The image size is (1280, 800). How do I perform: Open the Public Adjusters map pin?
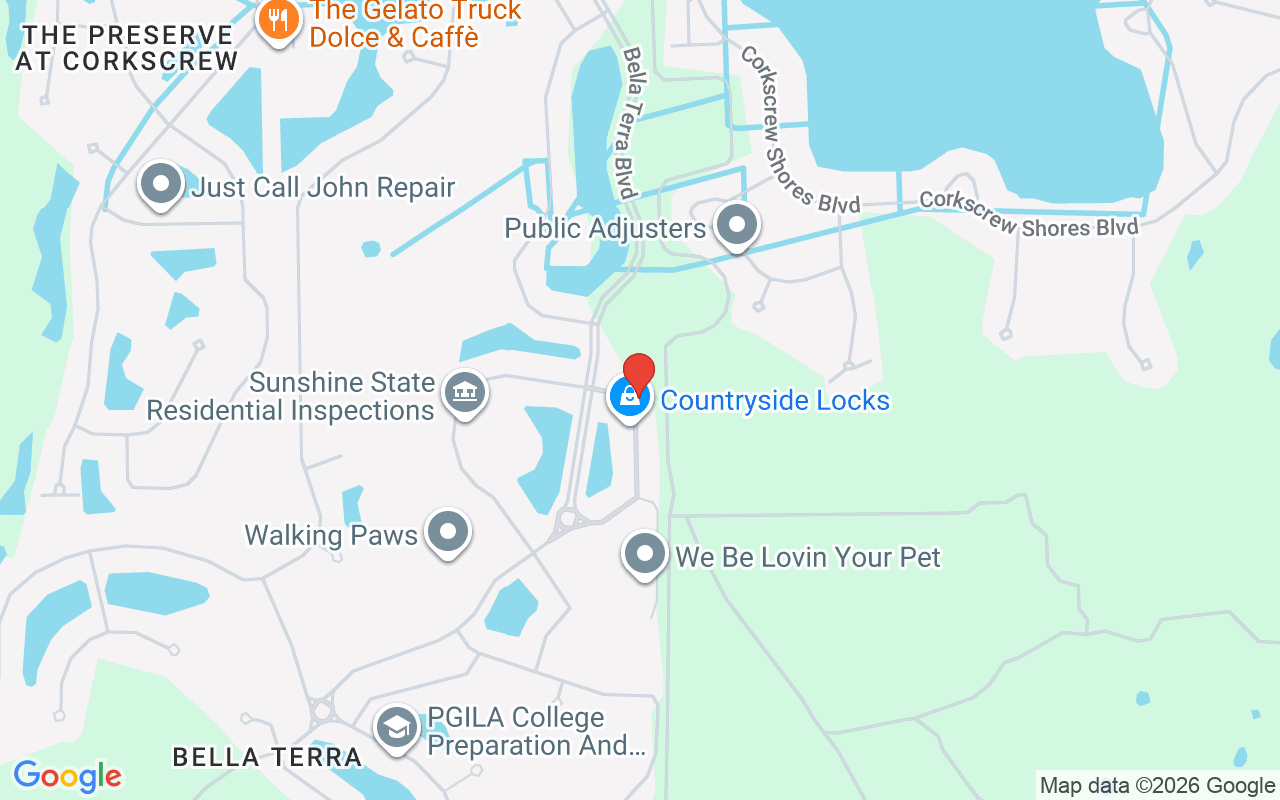point(738,226)
